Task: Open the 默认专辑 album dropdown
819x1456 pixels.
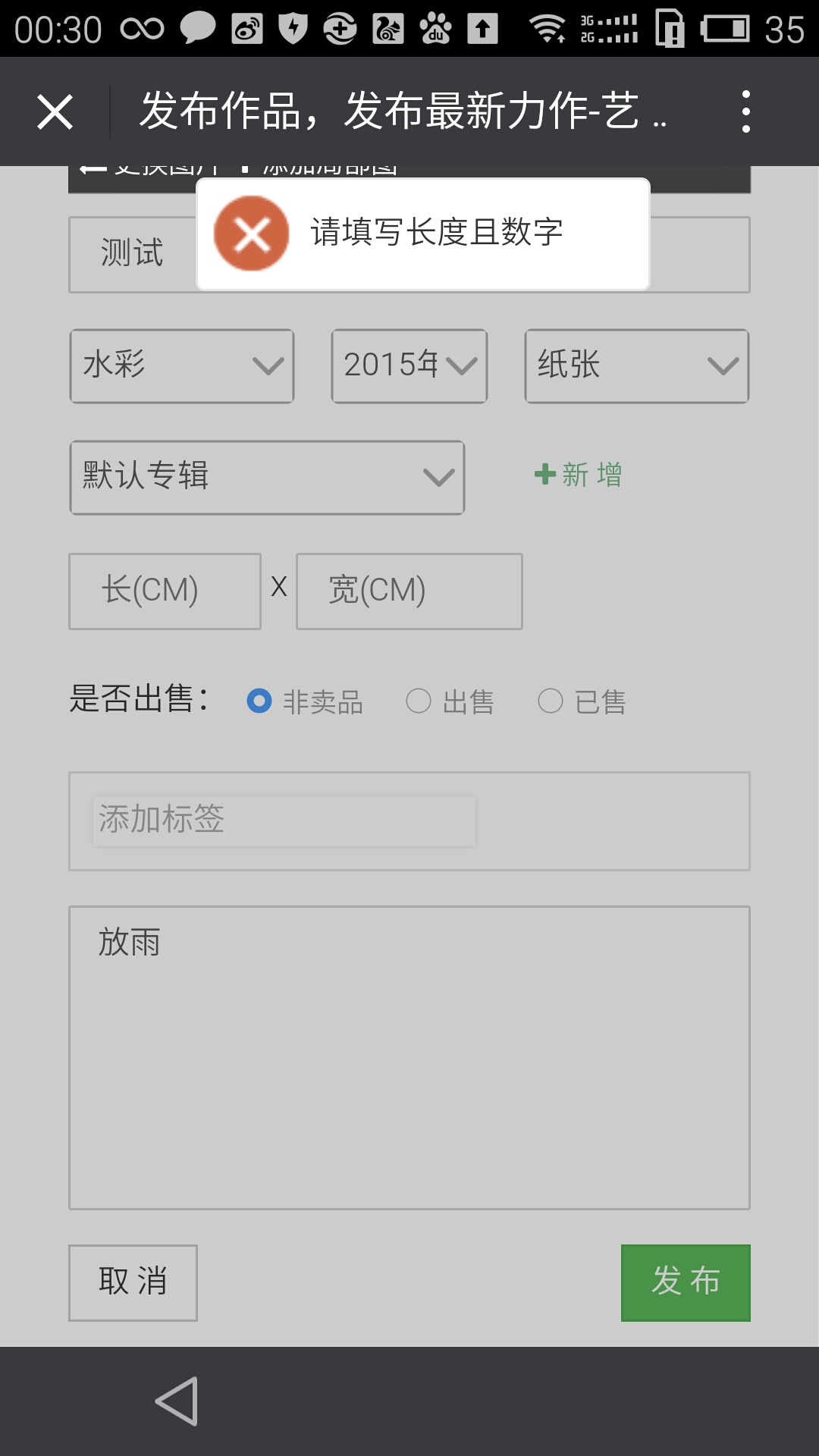Action: 267,478
